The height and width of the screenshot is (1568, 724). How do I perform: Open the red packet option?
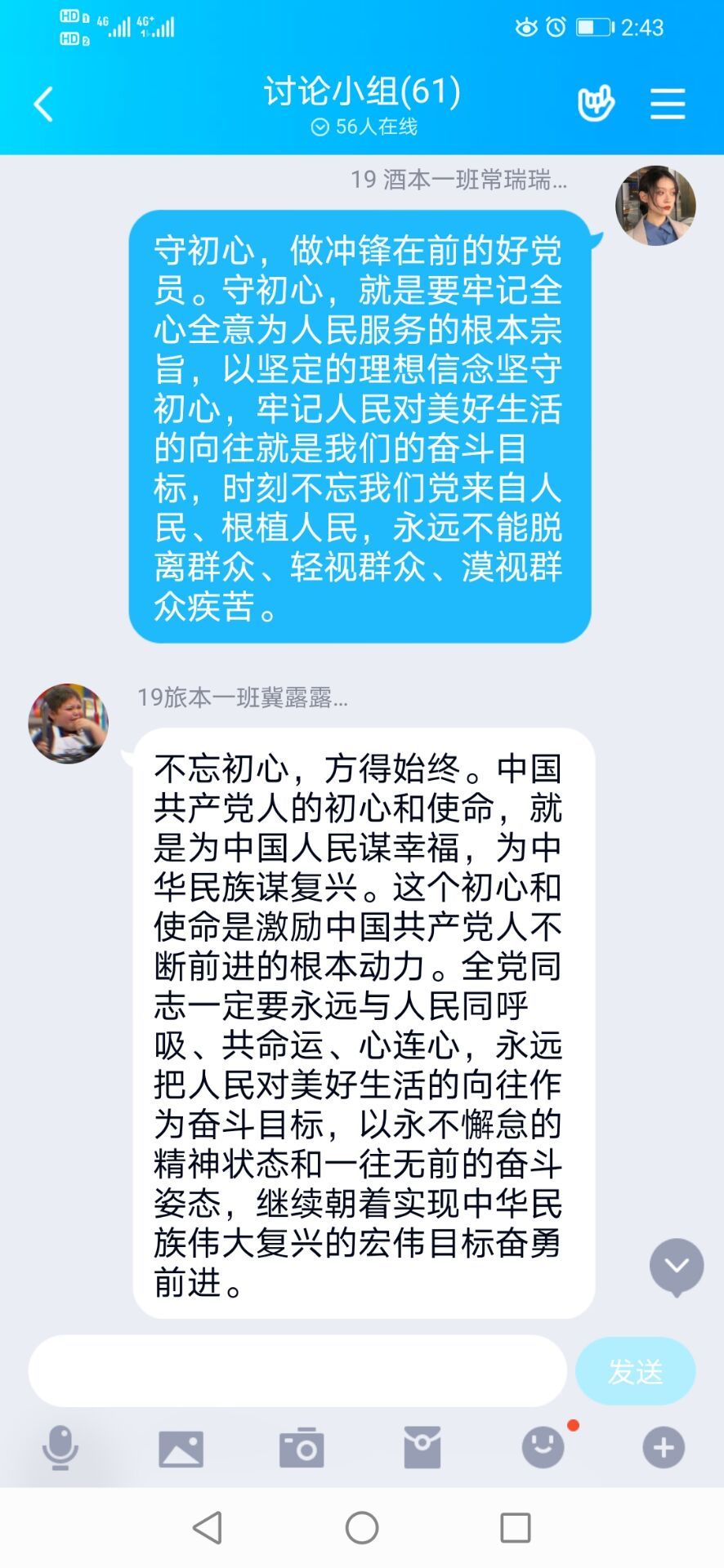click(422, 1448)
